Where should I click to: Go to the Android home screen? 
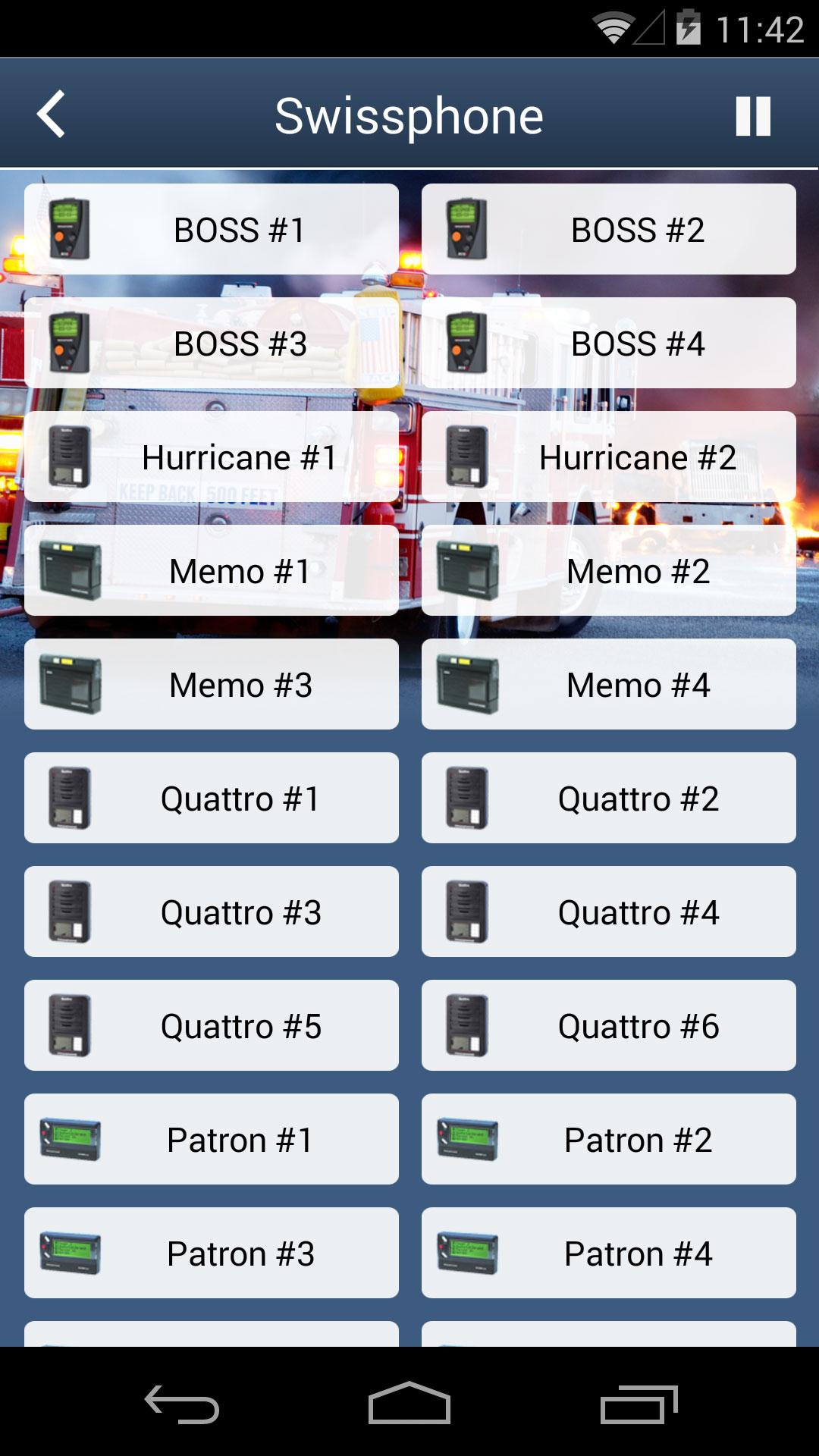[409, 1403]
